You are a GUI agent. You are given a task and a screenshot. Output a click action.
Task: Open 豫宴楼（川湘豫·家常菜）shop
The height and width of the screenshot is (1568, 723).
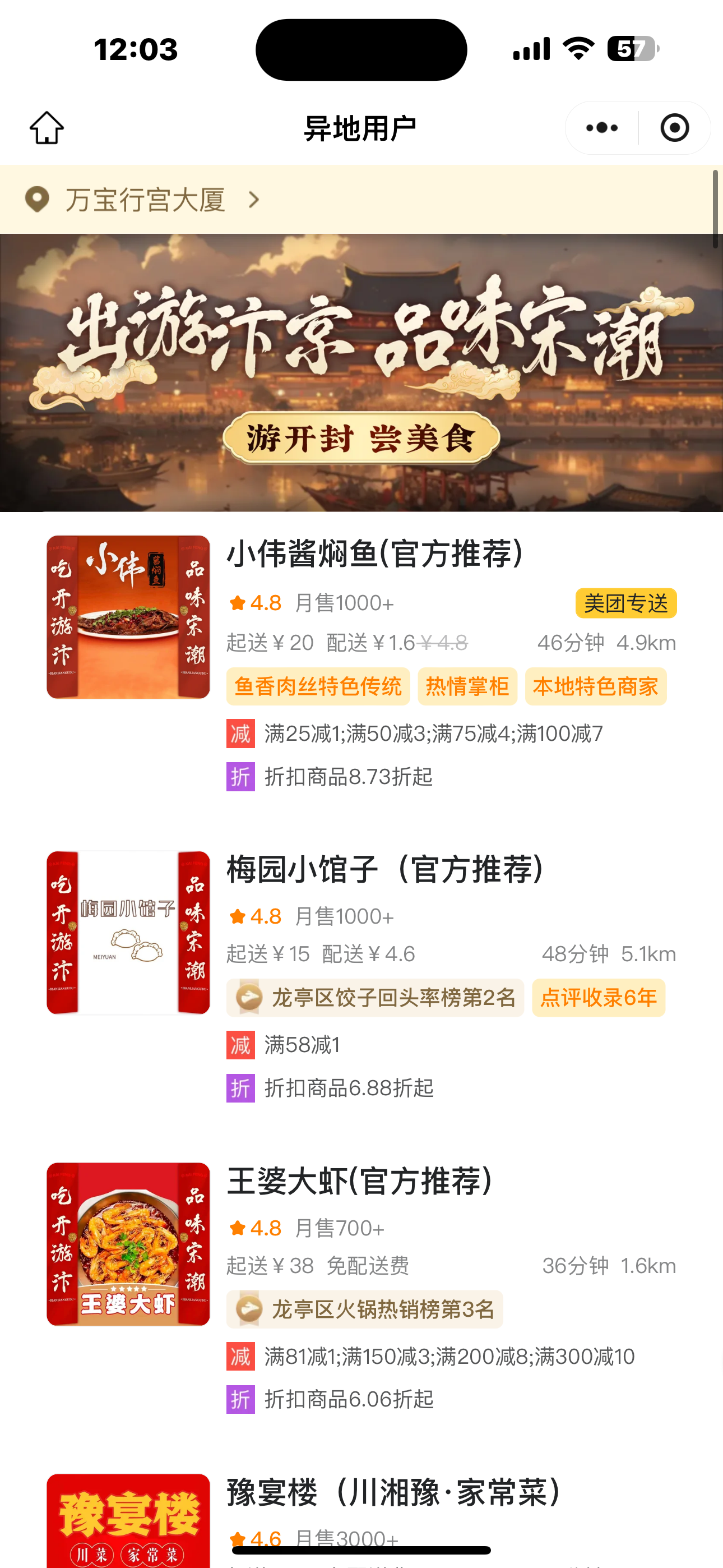click(395, 1492)
